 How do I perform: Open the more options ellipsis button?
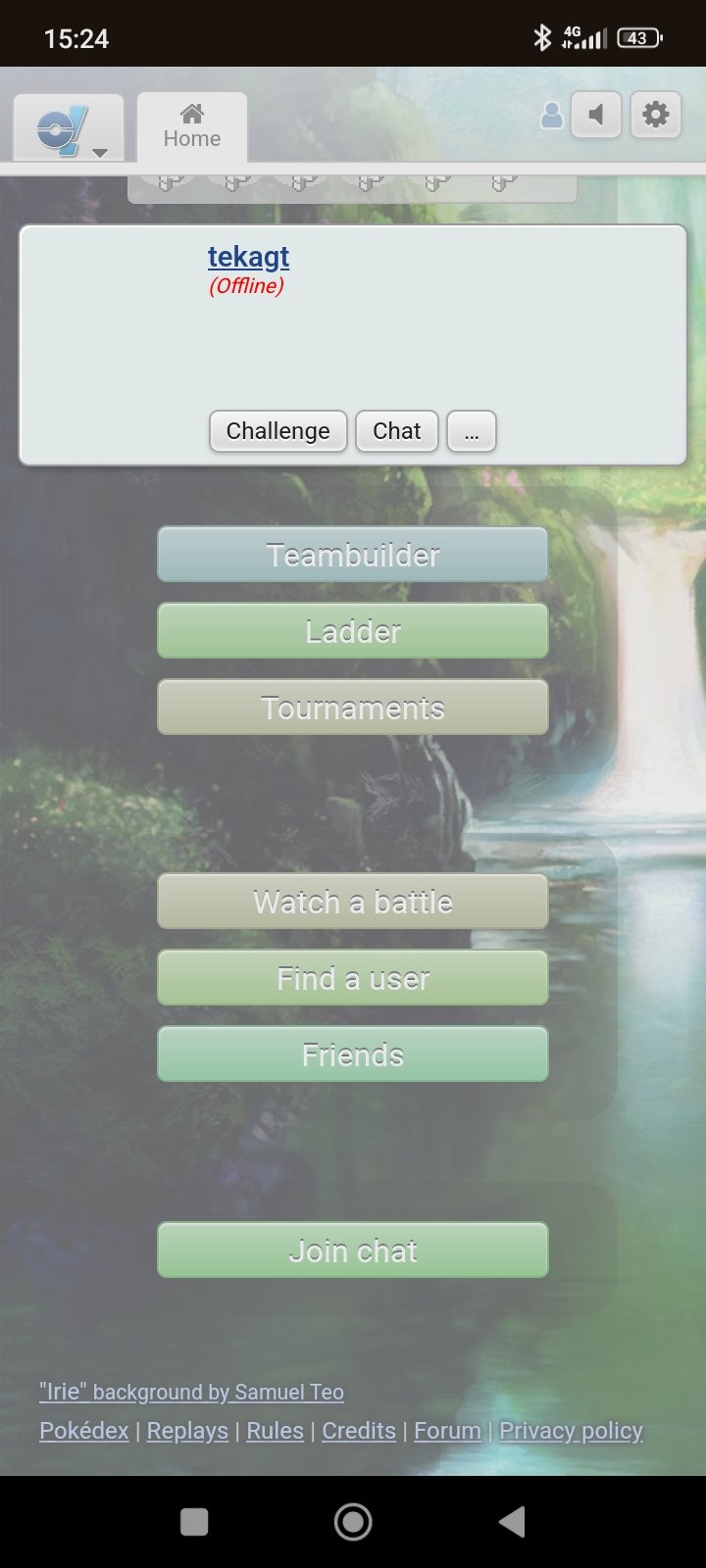(472, 431)
